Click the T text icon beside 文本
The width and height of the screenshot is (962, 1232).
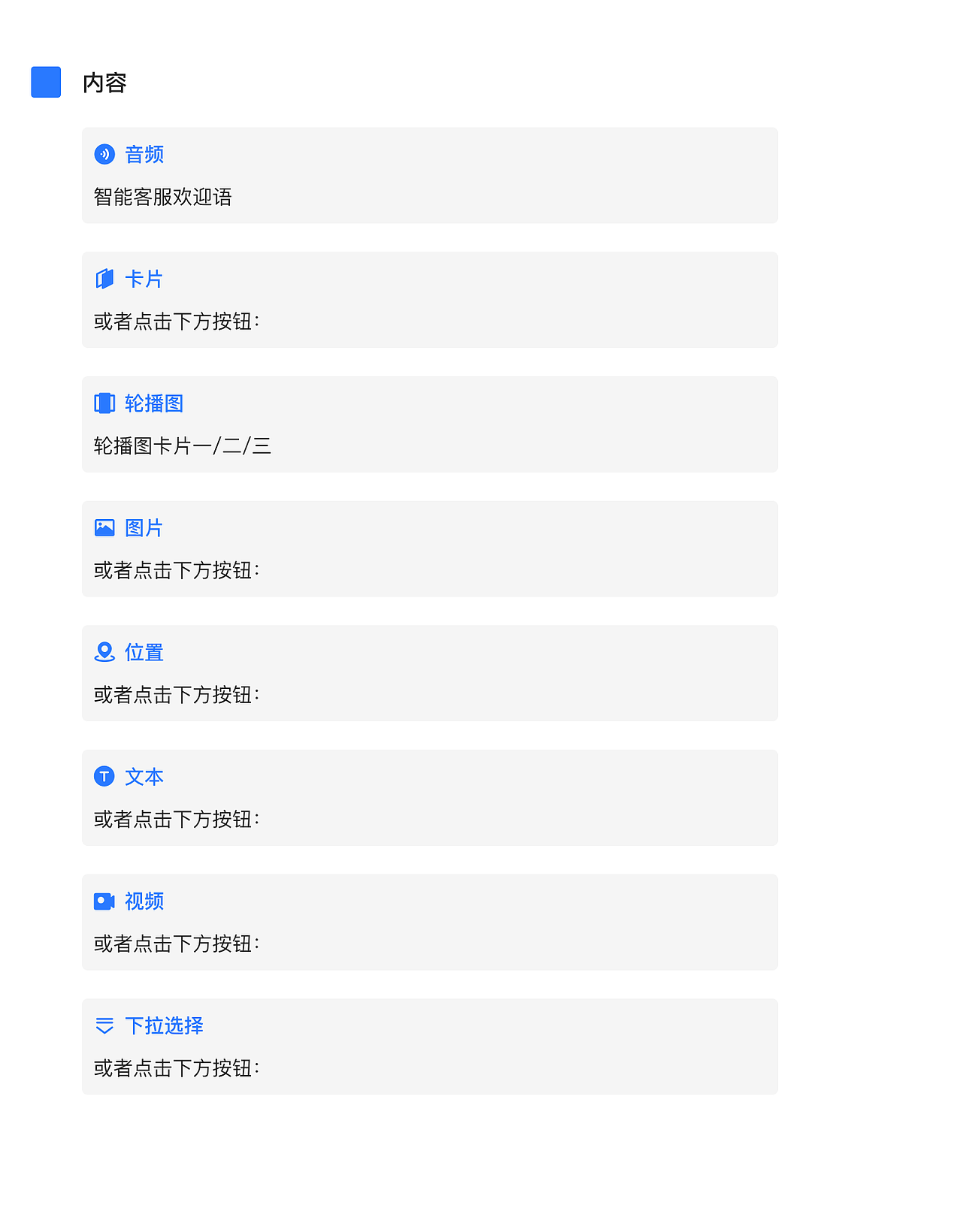coord(104,777)
